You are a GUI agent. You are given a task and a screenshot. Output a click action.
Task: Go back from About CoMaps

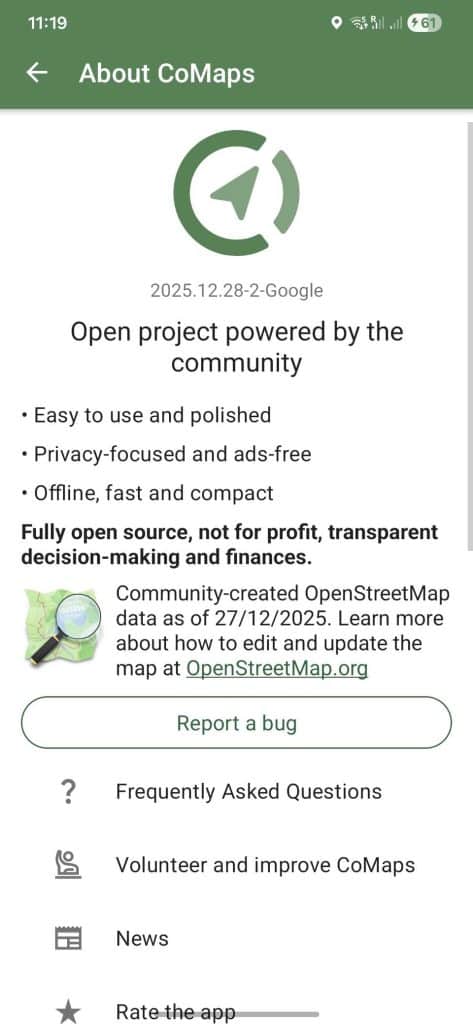pos(37,73)
